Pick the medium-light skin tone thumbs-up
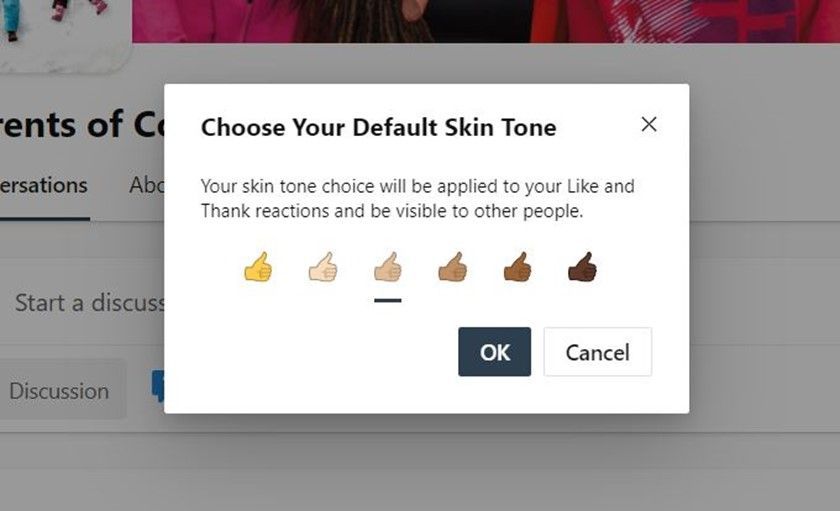840x511 pixels. pos(388,267)
